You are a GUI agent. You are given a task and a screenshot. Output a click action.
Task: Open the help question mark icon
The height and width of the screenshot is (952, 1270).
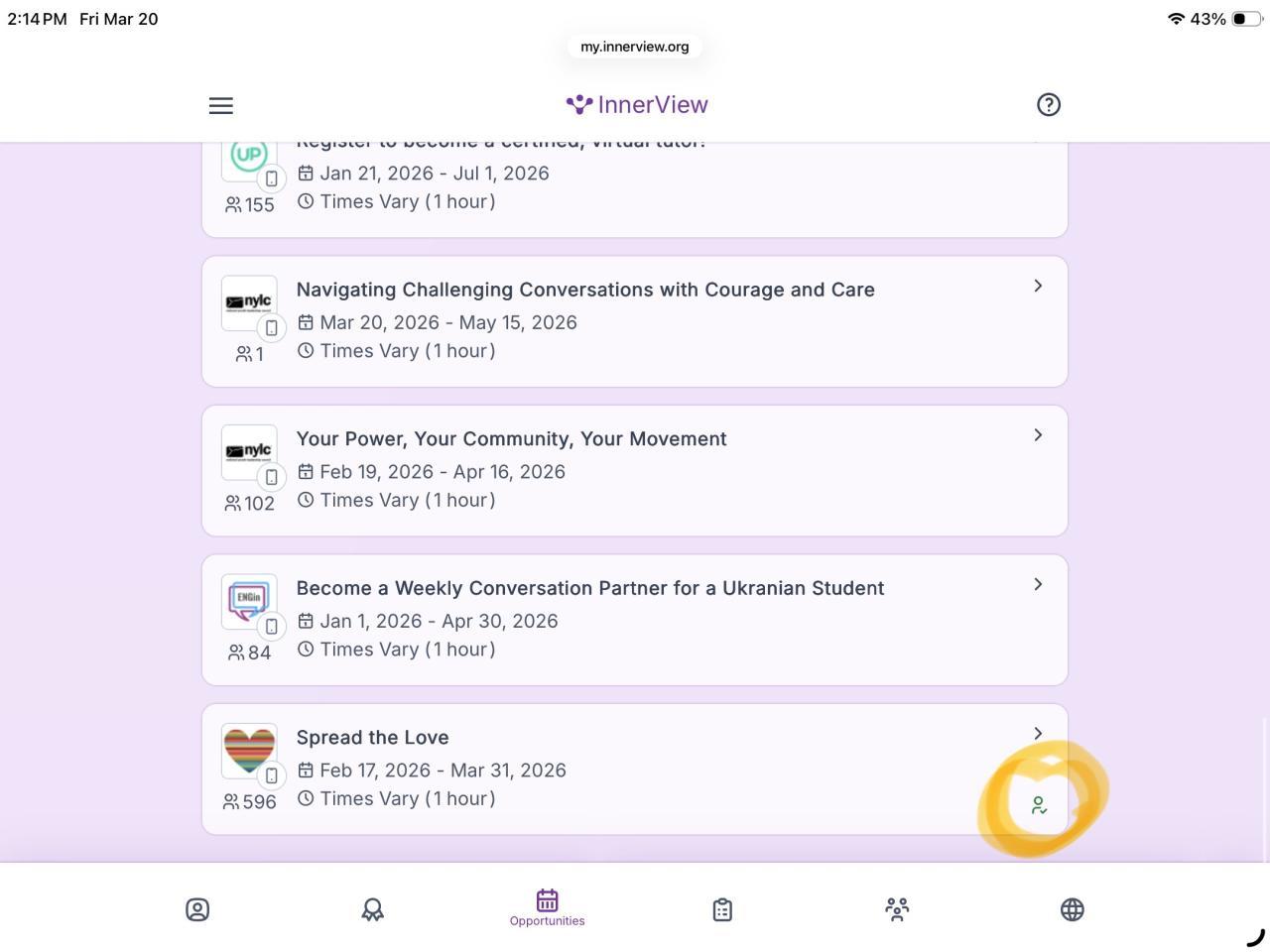pos(1048,105)
